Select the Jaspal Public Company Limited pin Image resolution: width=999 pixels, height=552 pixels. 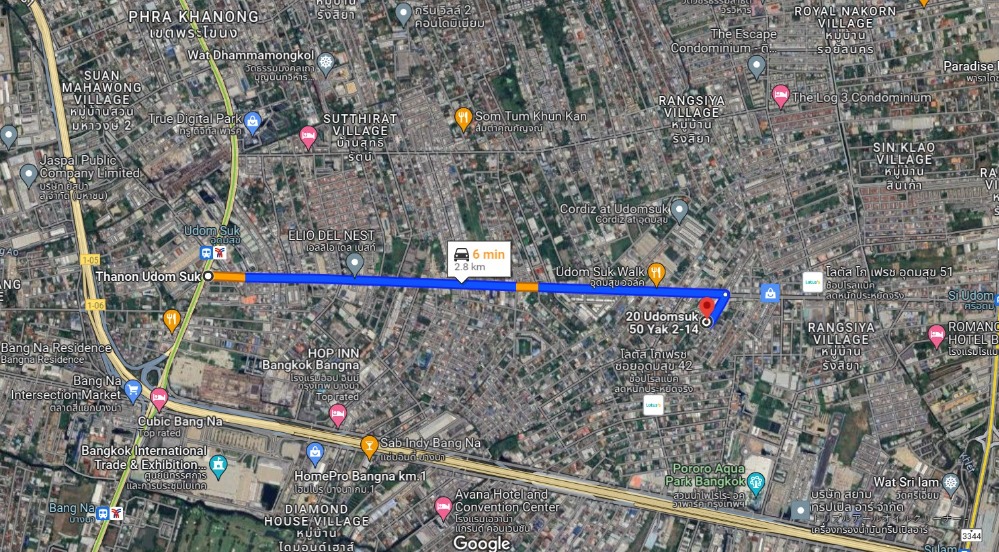tap(29, 174)
